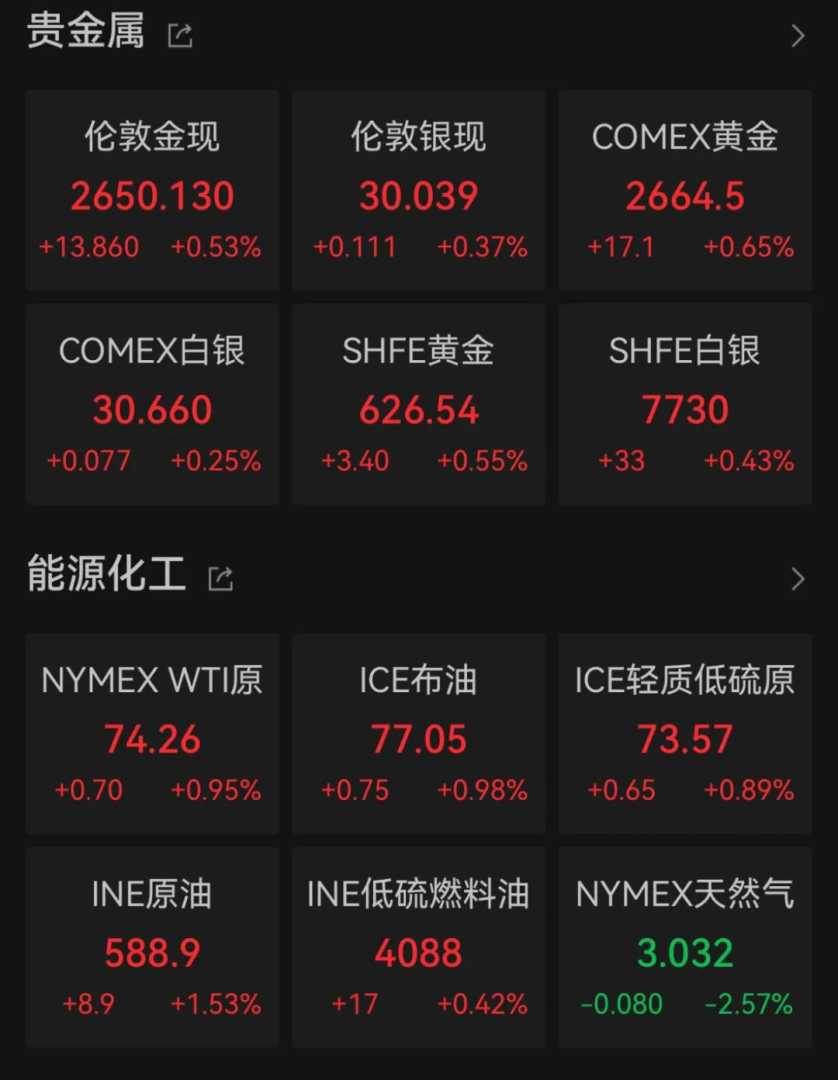Open SHFE黄金 quote
838x1080 pixels.
pyautogui.click(x=419, y=404)
